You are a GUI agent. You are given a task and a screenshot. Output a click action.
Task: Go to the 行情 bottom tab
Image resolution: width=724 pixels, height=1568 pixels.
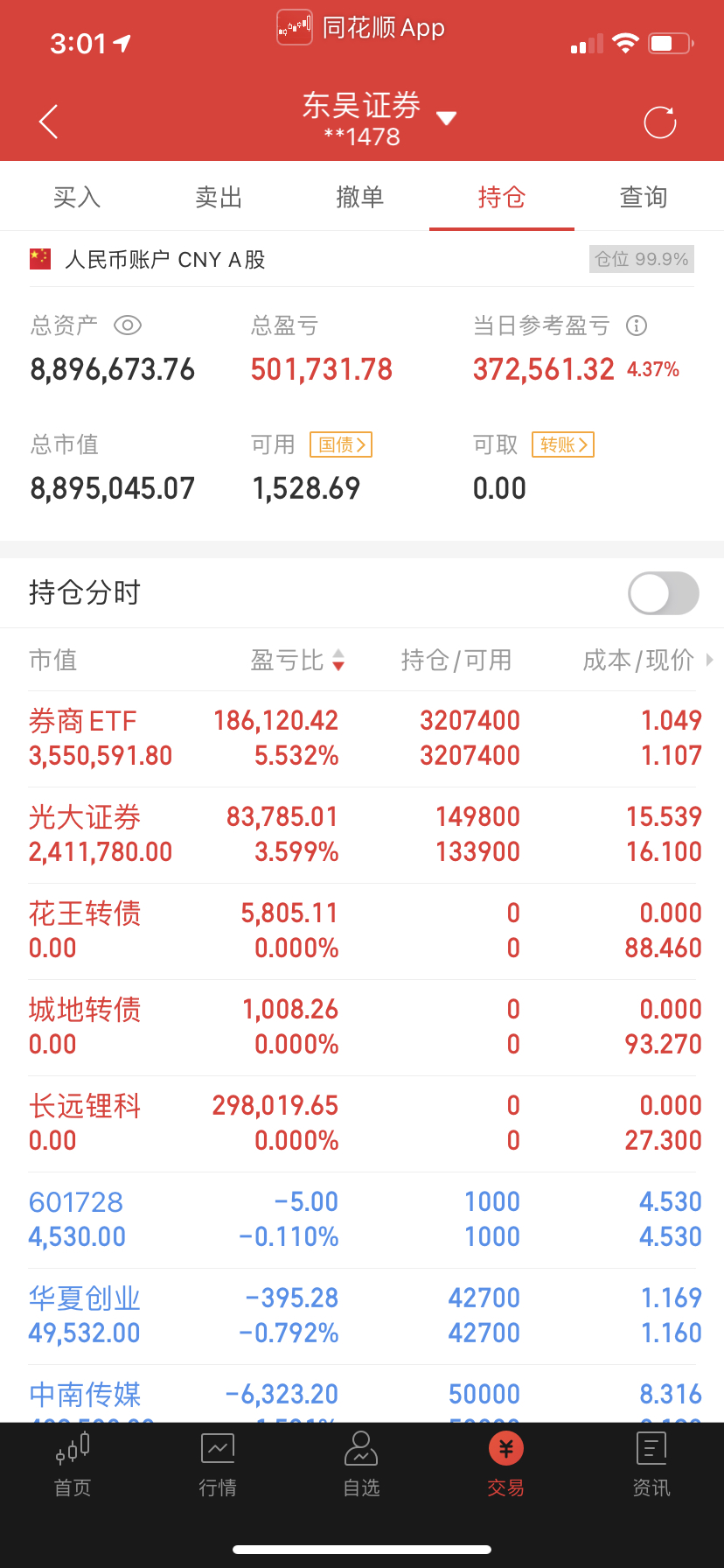(218, 1463)
